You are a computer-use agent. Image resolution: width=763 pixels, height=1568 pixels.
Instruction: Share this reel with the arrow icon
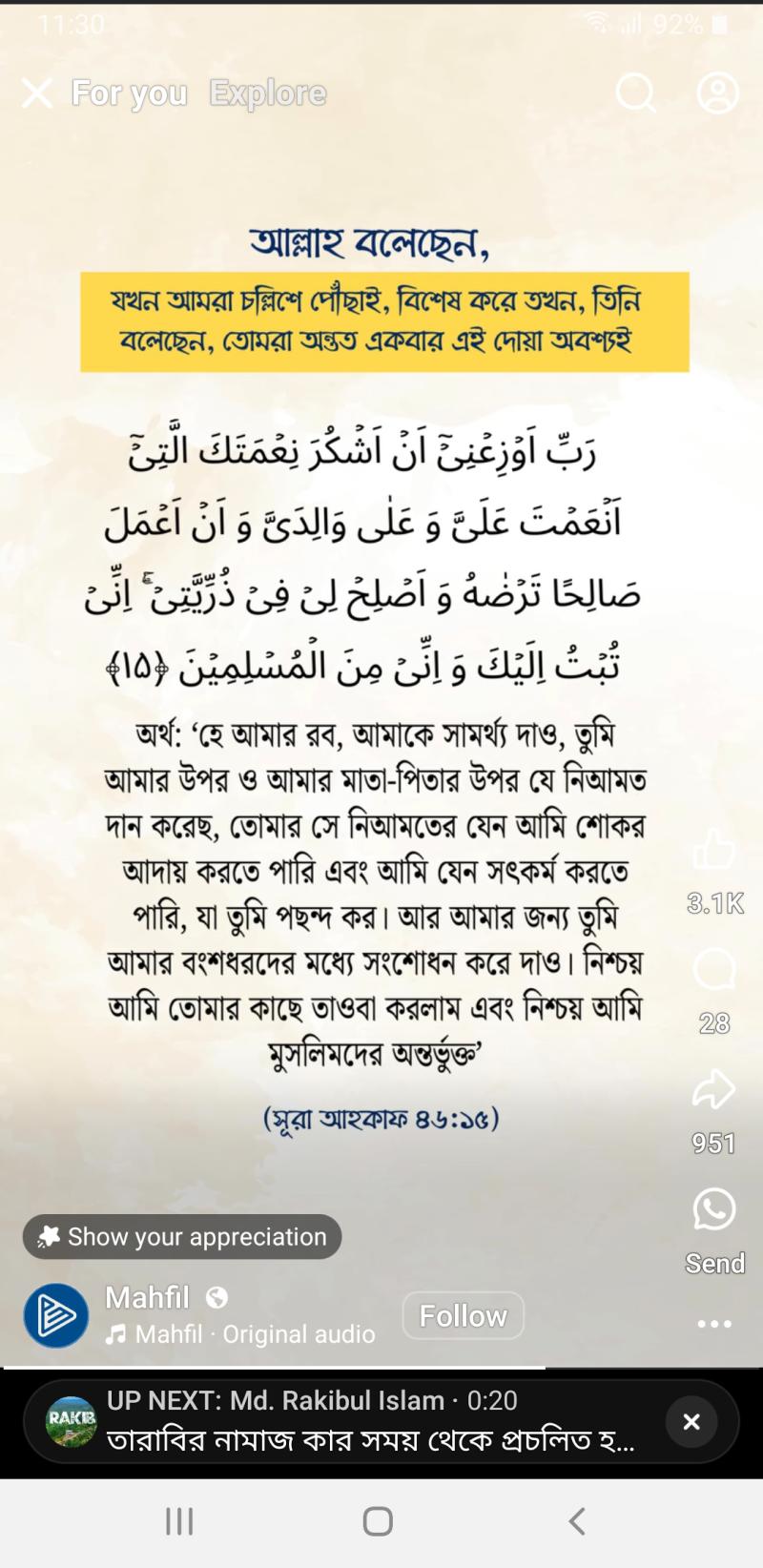pos(713,1089)
